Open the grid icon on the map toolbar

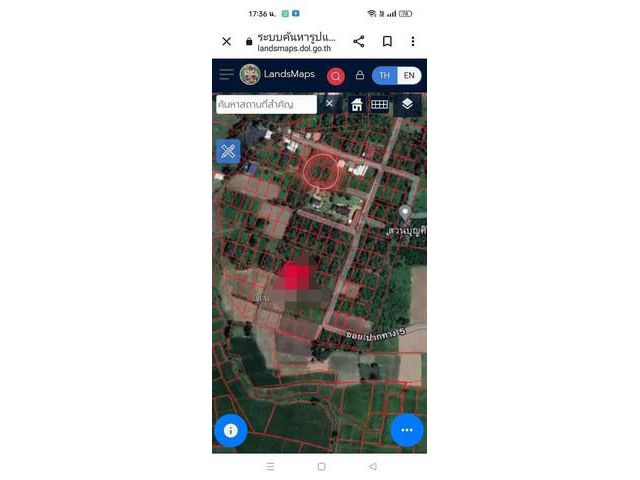pos(380,104)
